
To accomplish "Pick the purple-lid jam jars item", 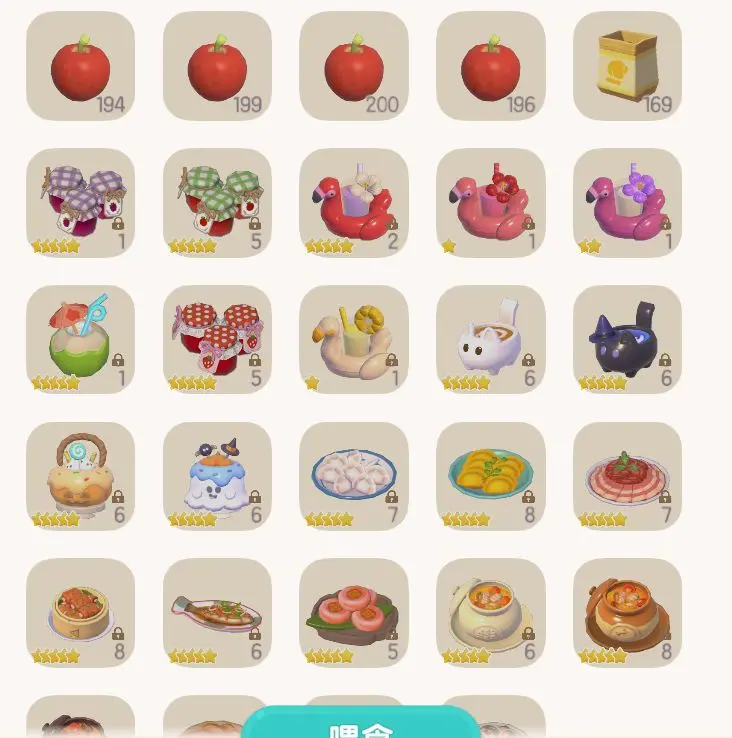I will 80,202.
